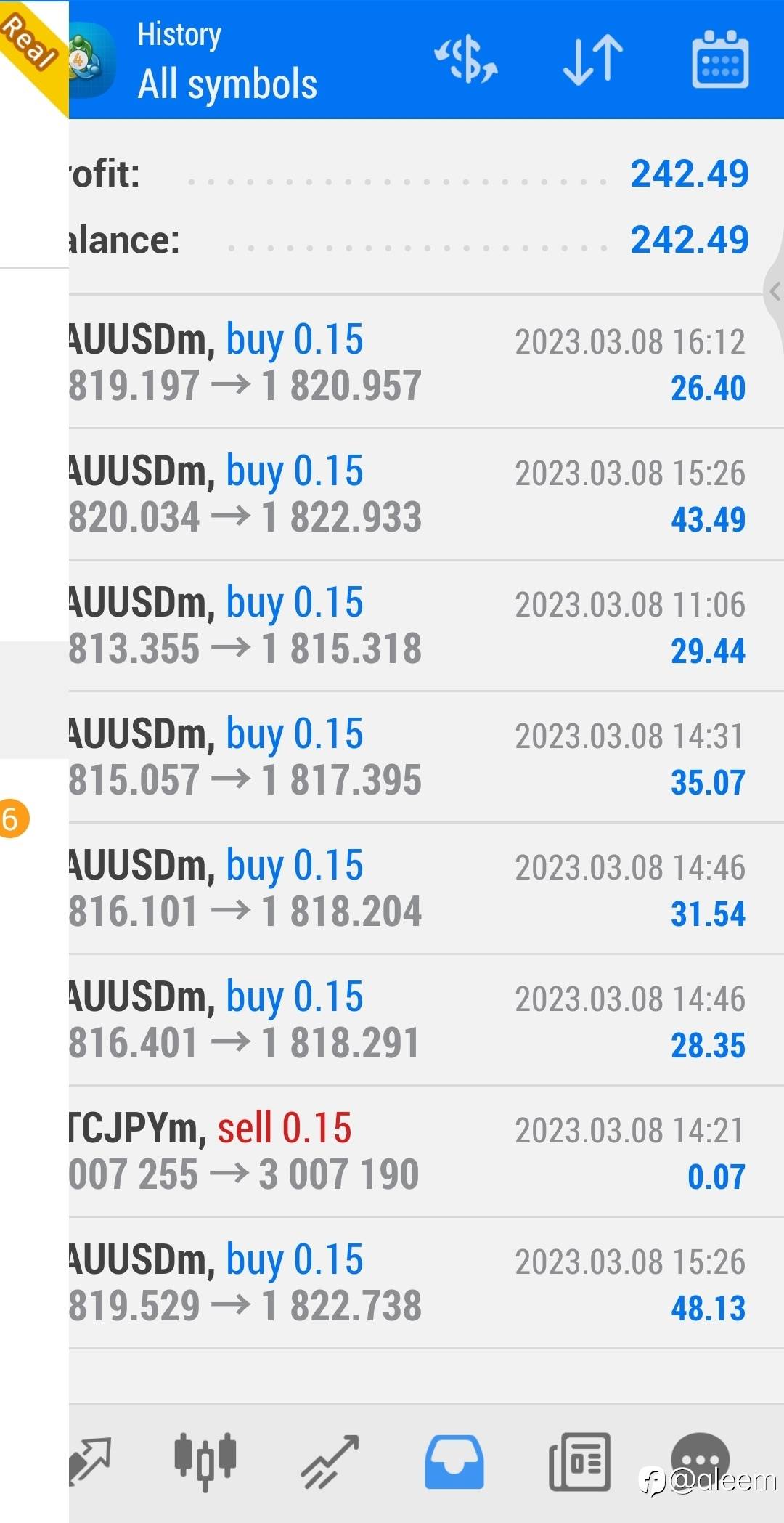Screen dimensions: 784x1523
Task: Switch to the Trade tab
Action: pos(330,1462)
